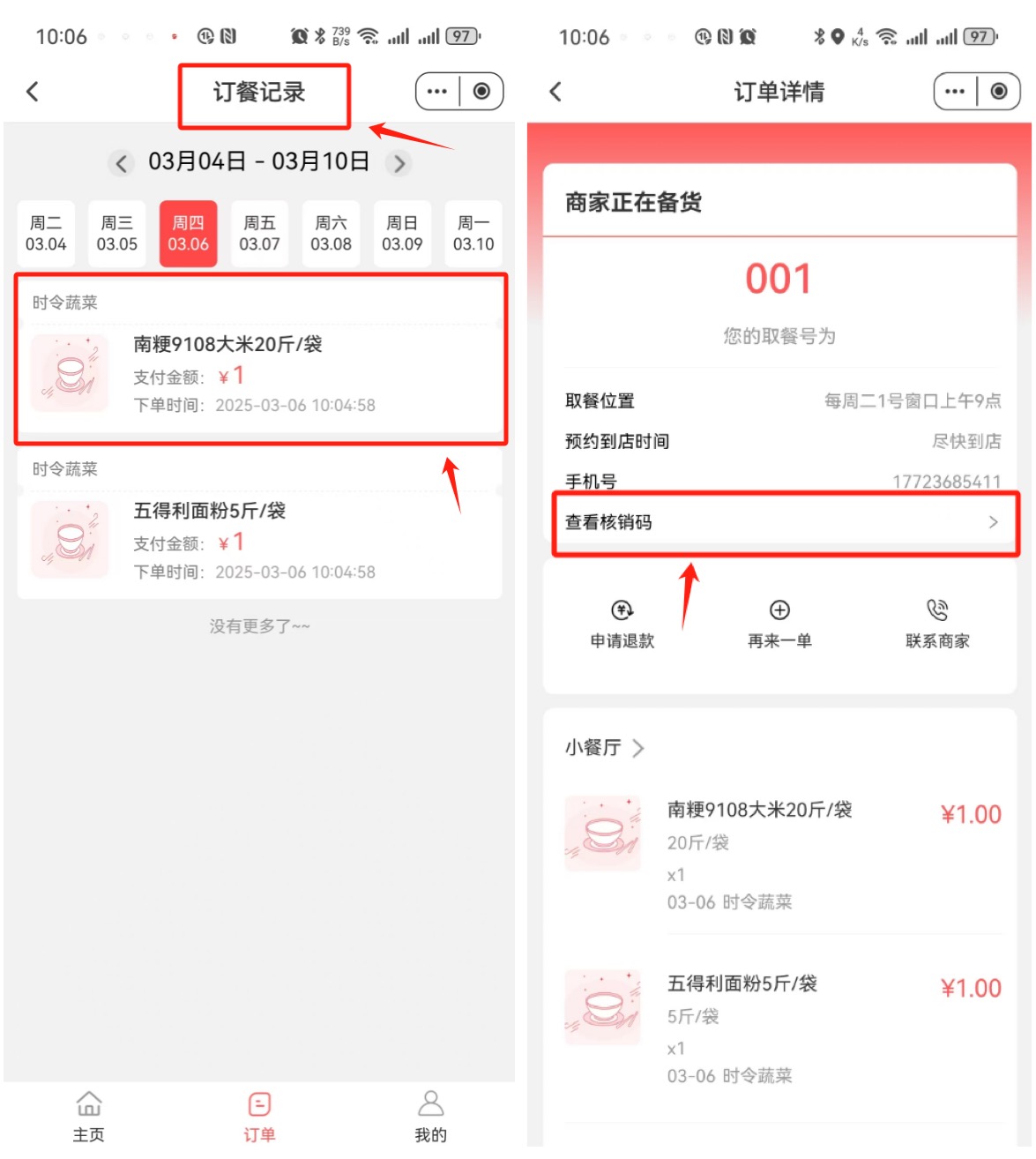Select 周三 03.05 date tab
This screenshot has height=1159, width=1036.
pos(117,234)
